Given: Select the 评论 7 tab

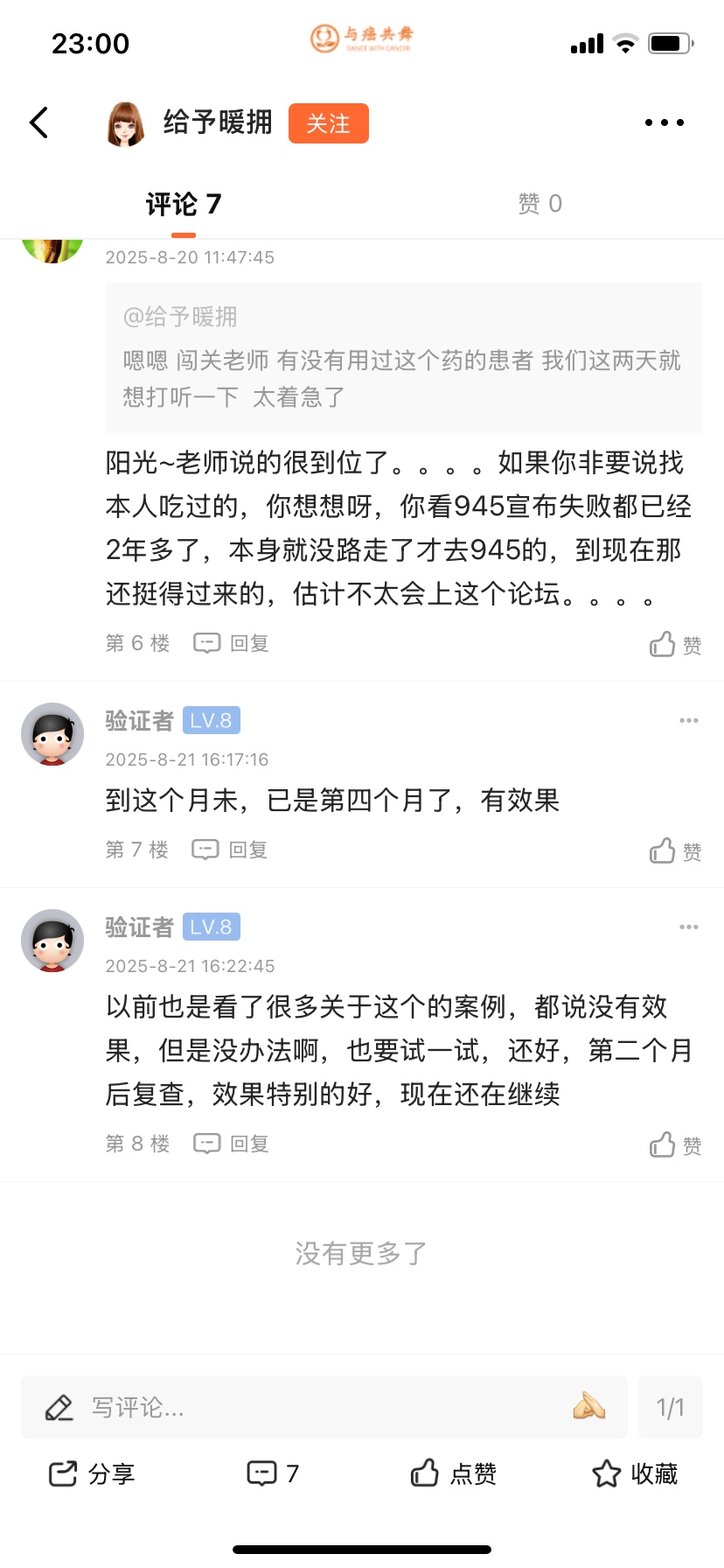Looking at the screenshot, I should pyautogui.click(x=184, y=205).
